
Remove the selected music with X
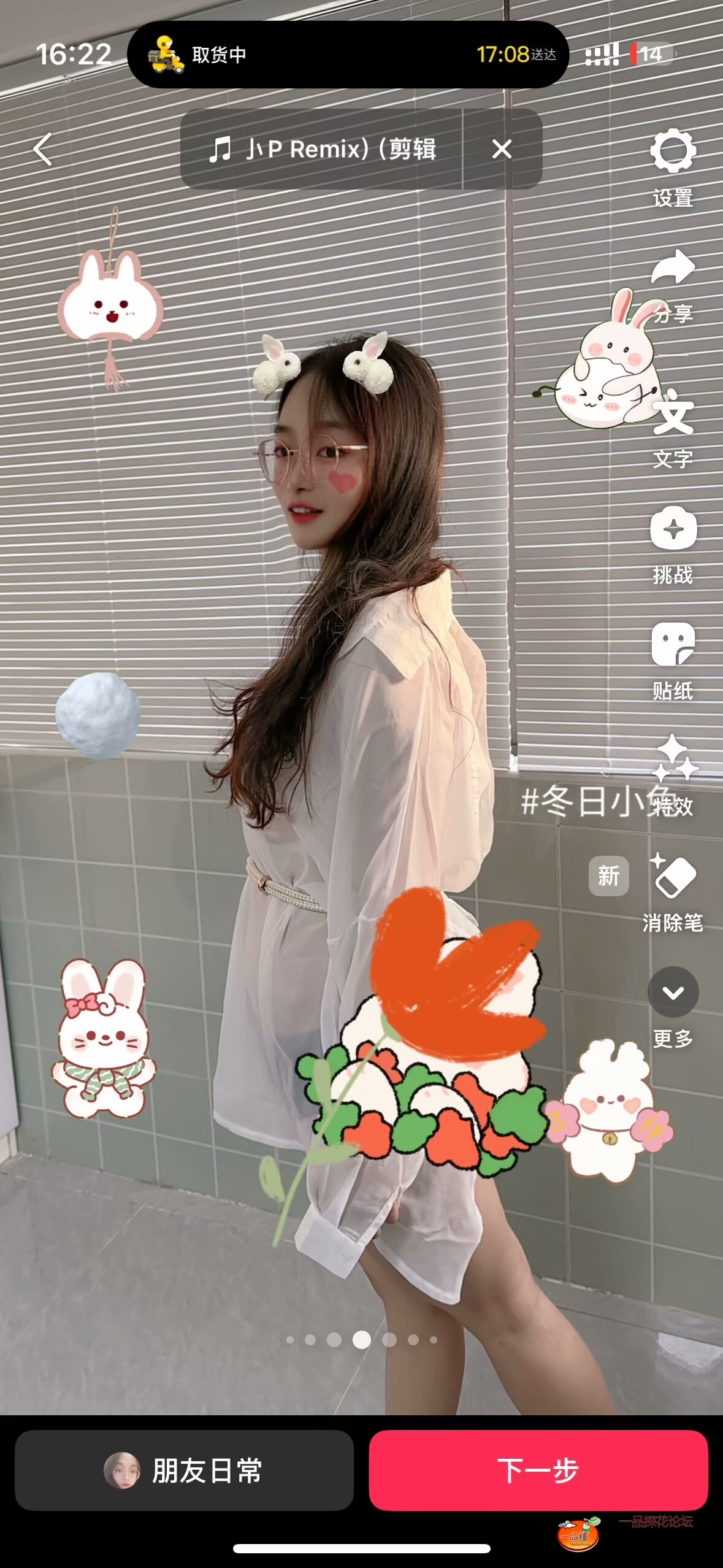point(502,149)
